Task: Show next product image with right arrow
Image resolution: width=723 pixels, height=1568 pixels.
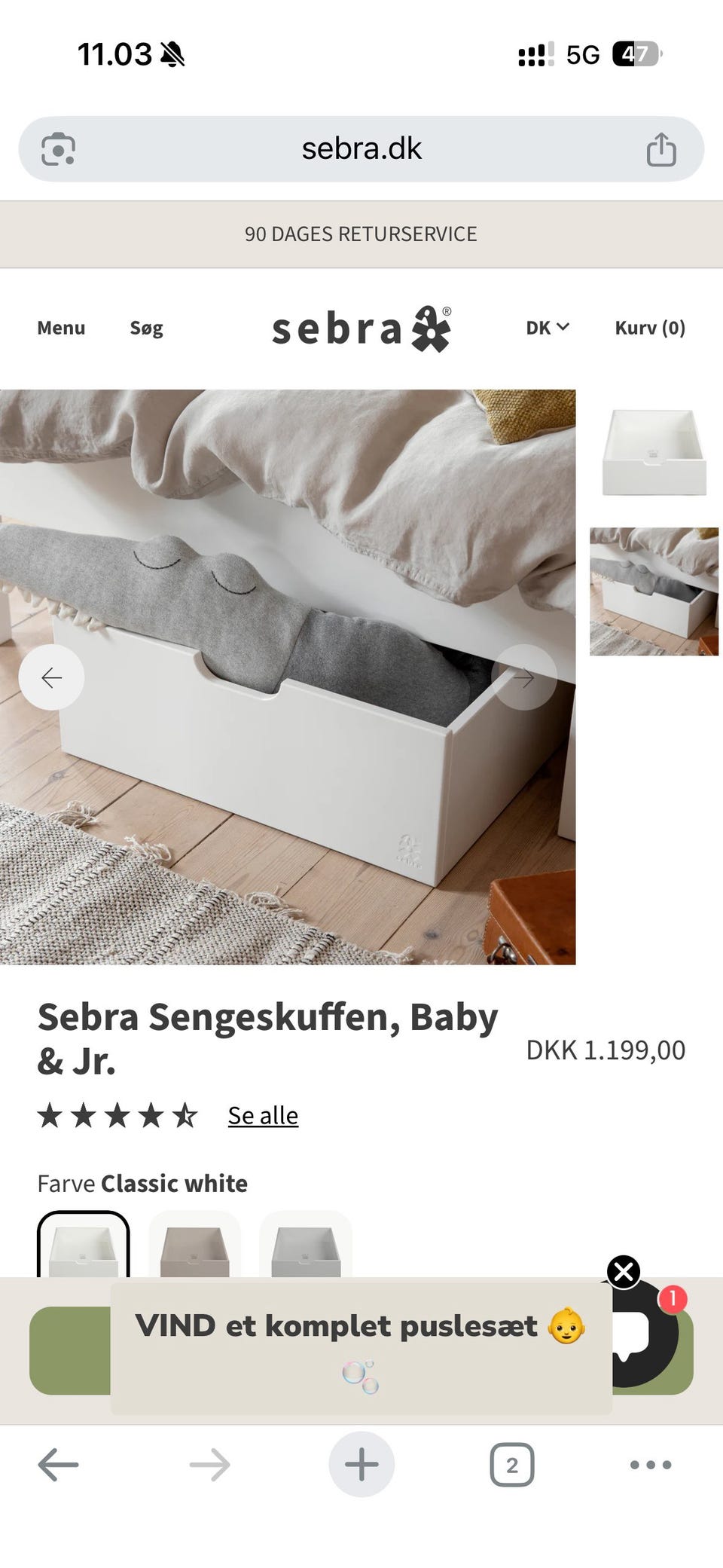Action: 524,677
